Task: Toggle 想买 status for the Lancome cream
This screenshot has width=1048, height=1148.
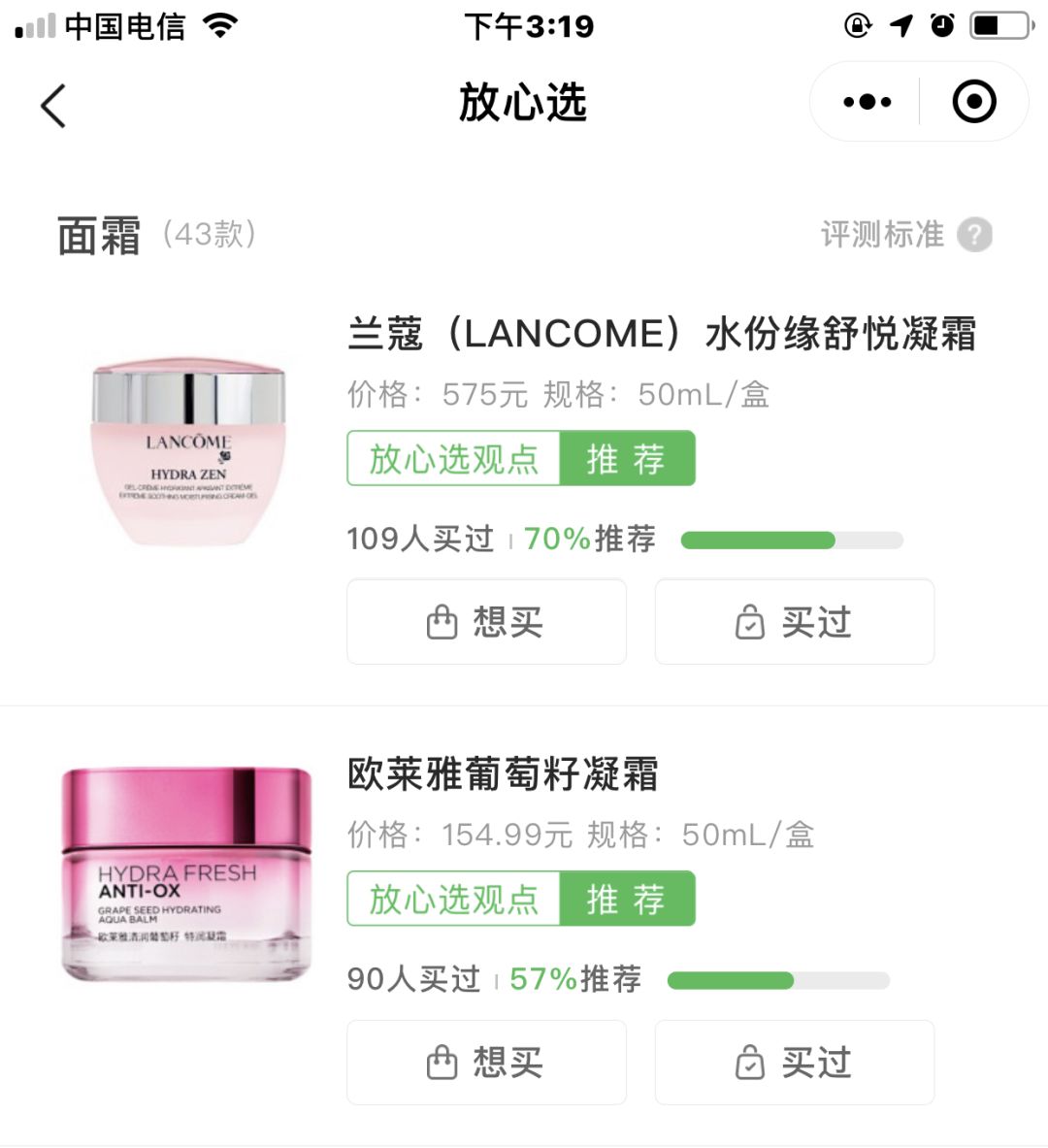Action: [485, 622]
